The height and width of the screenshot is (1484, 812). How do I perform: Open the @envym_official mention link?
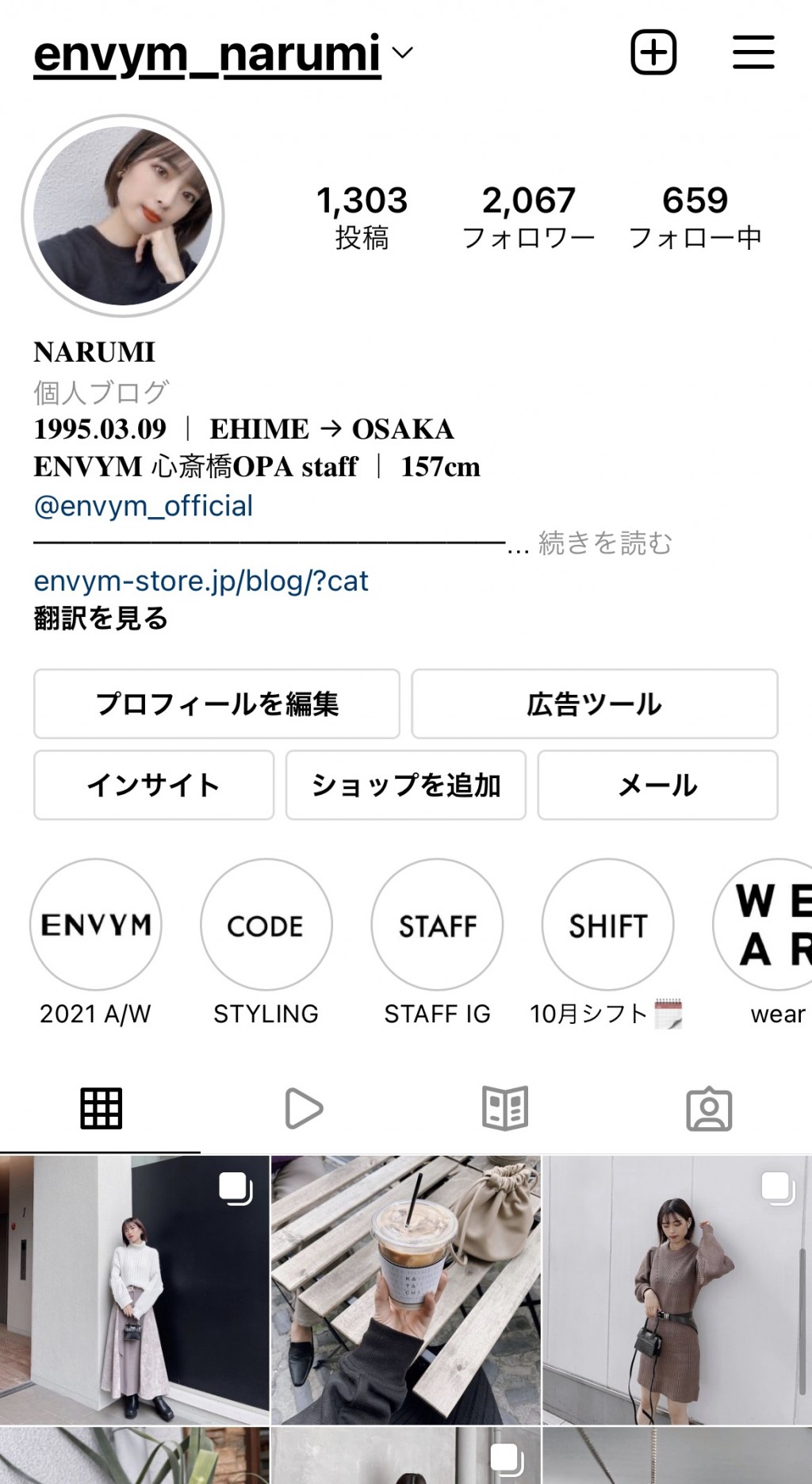click(144, 506)
